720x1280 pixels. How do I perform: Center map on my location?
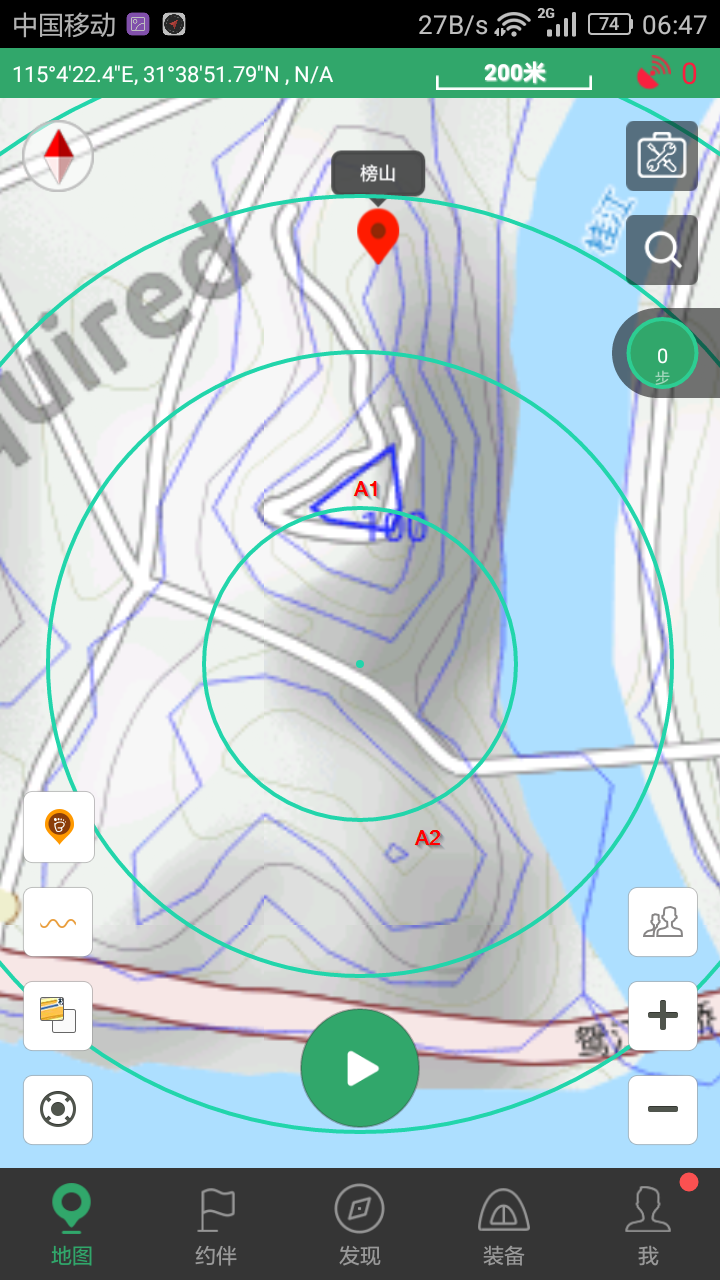tap(59, 1109)
